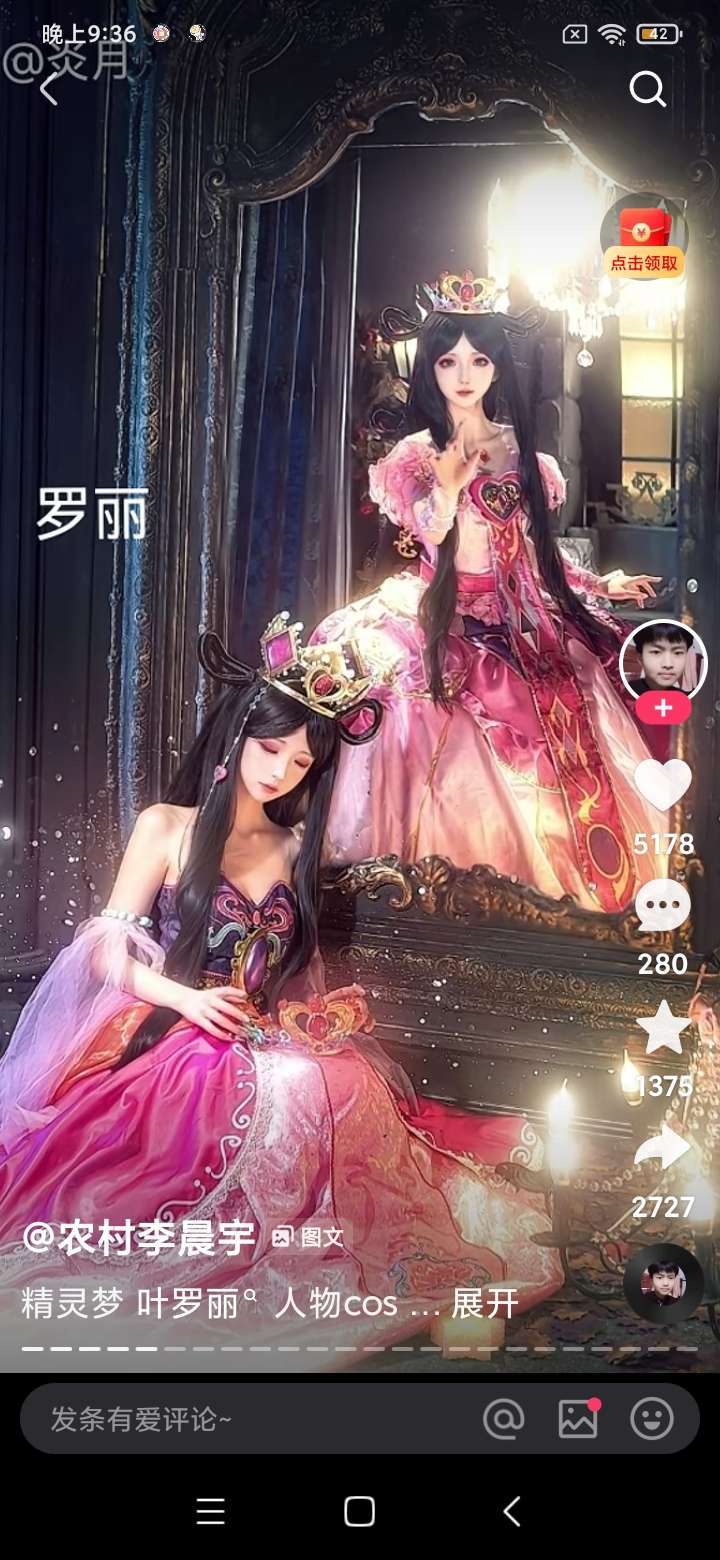The height and width of the screenshot is (1560, 720).
Task: Share this post via arrow icon
Action: click(663, 1152)
